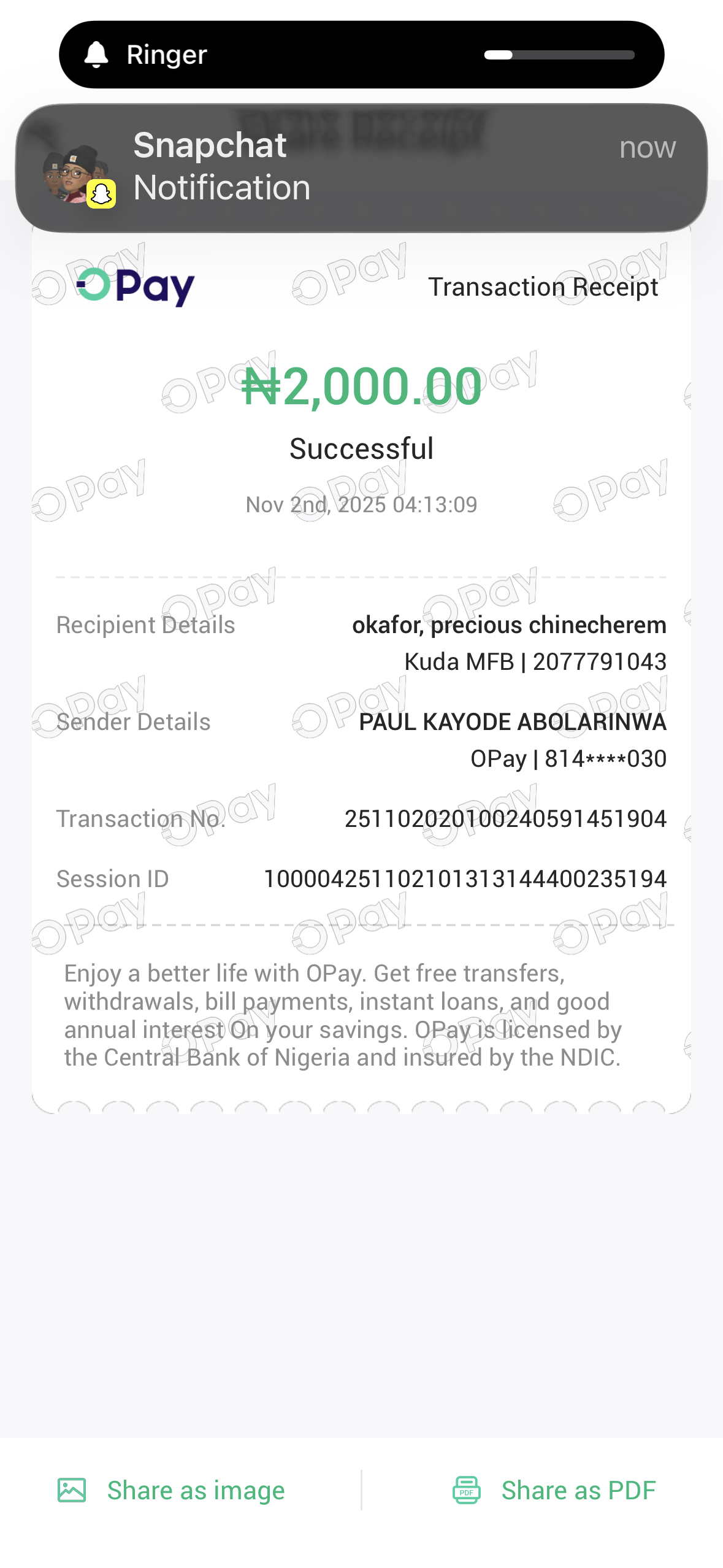Open the Snapchat notification banner
723x1568 pixels.
click(x=361, y=167)
